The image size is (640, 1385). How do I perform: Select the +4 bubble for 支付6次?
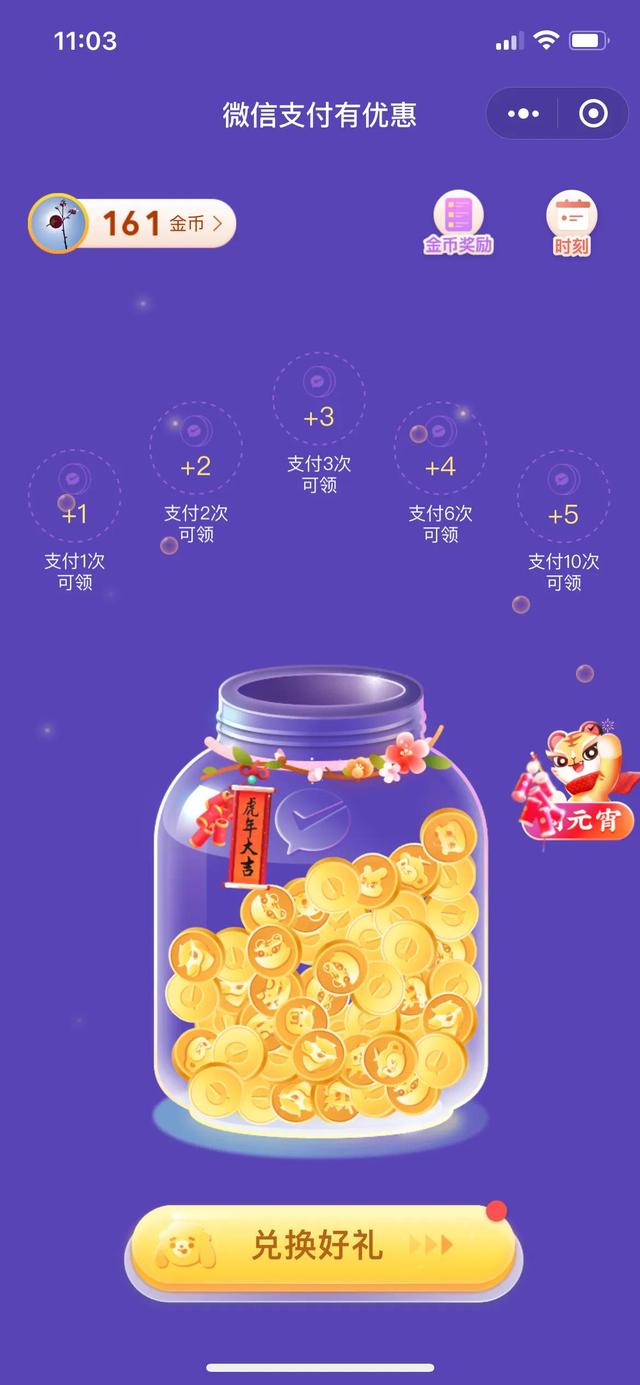coord(440,448)
